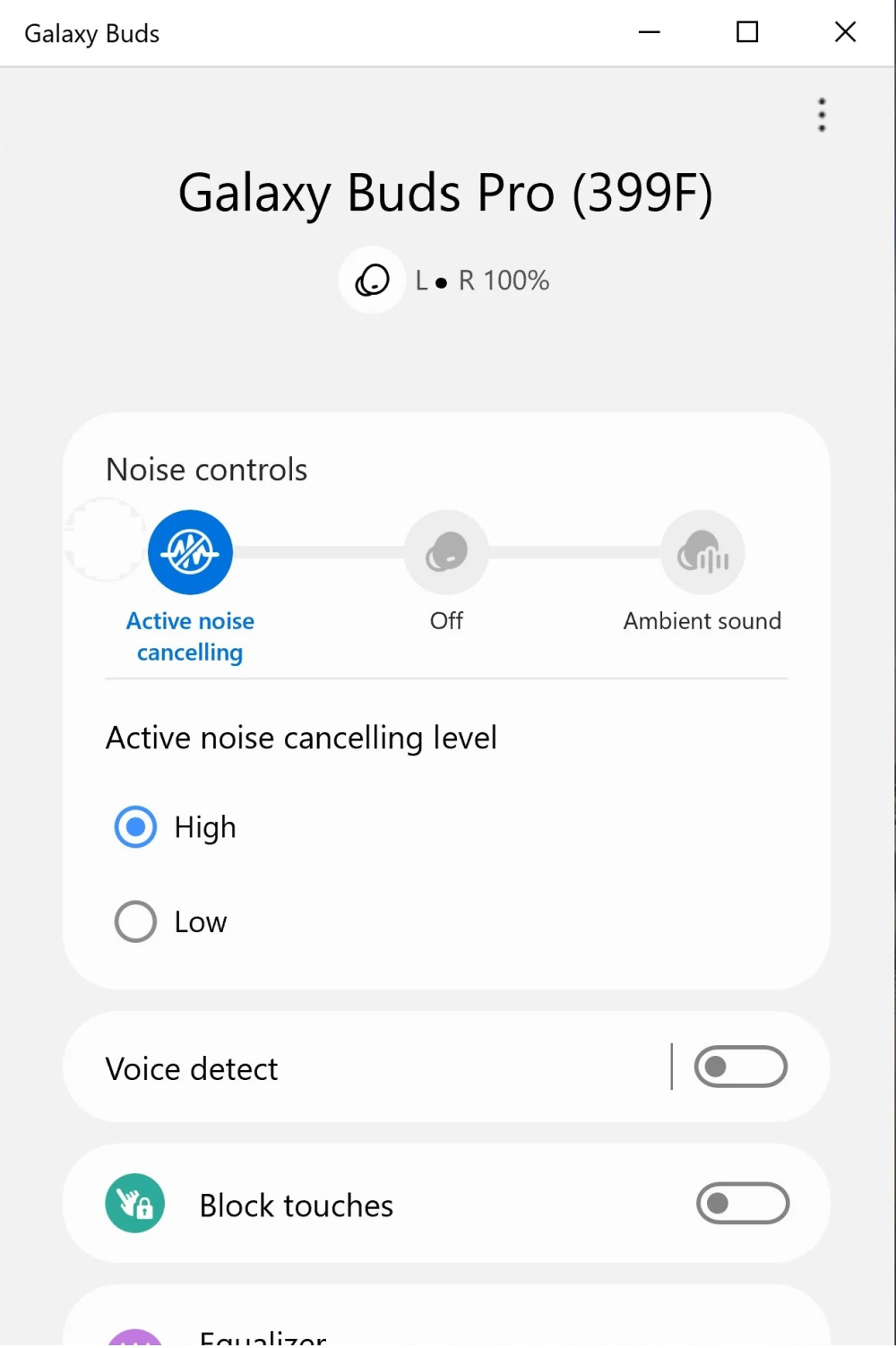Enable the Voice detect switch
Screen dimensions: 896x1348
(x=740, y=1067)
